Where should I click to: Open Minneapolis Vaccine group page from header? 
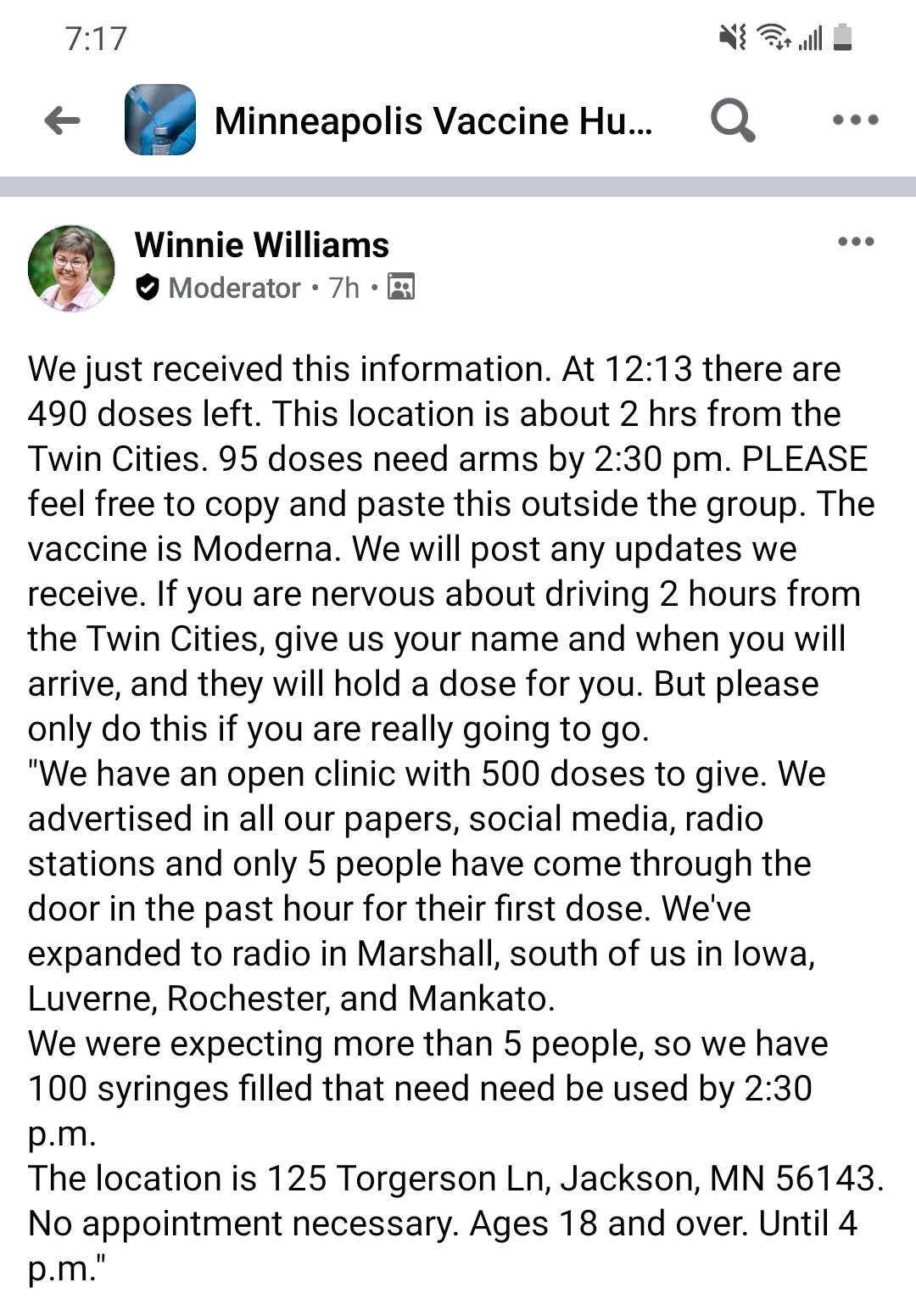pyautogui.click(x=433, y=120)
